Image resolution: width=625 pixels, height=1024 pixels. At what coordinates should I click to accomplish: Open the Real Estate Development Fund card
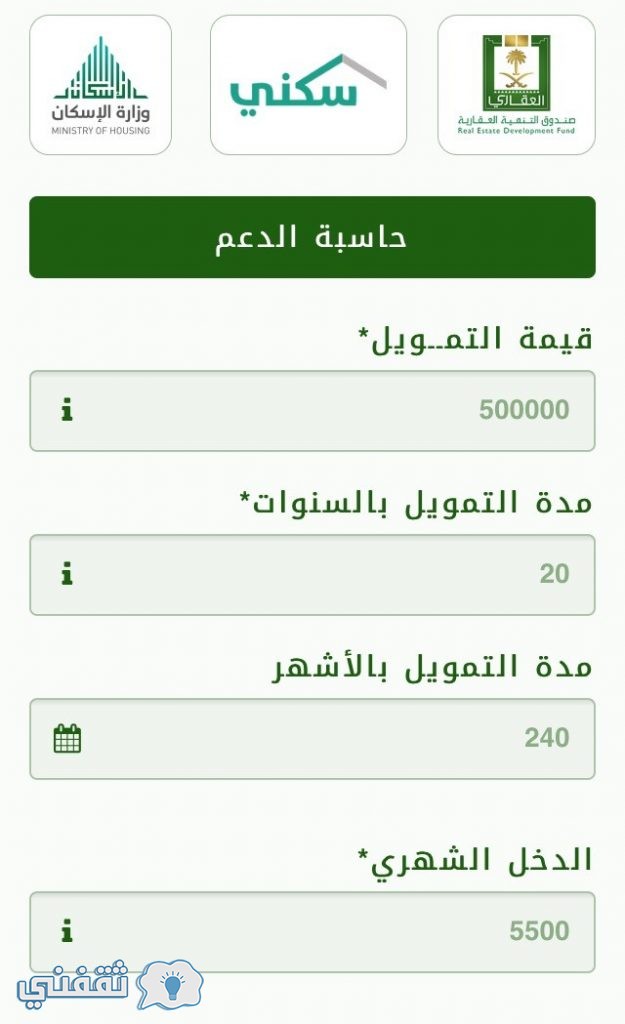(516, 86)
